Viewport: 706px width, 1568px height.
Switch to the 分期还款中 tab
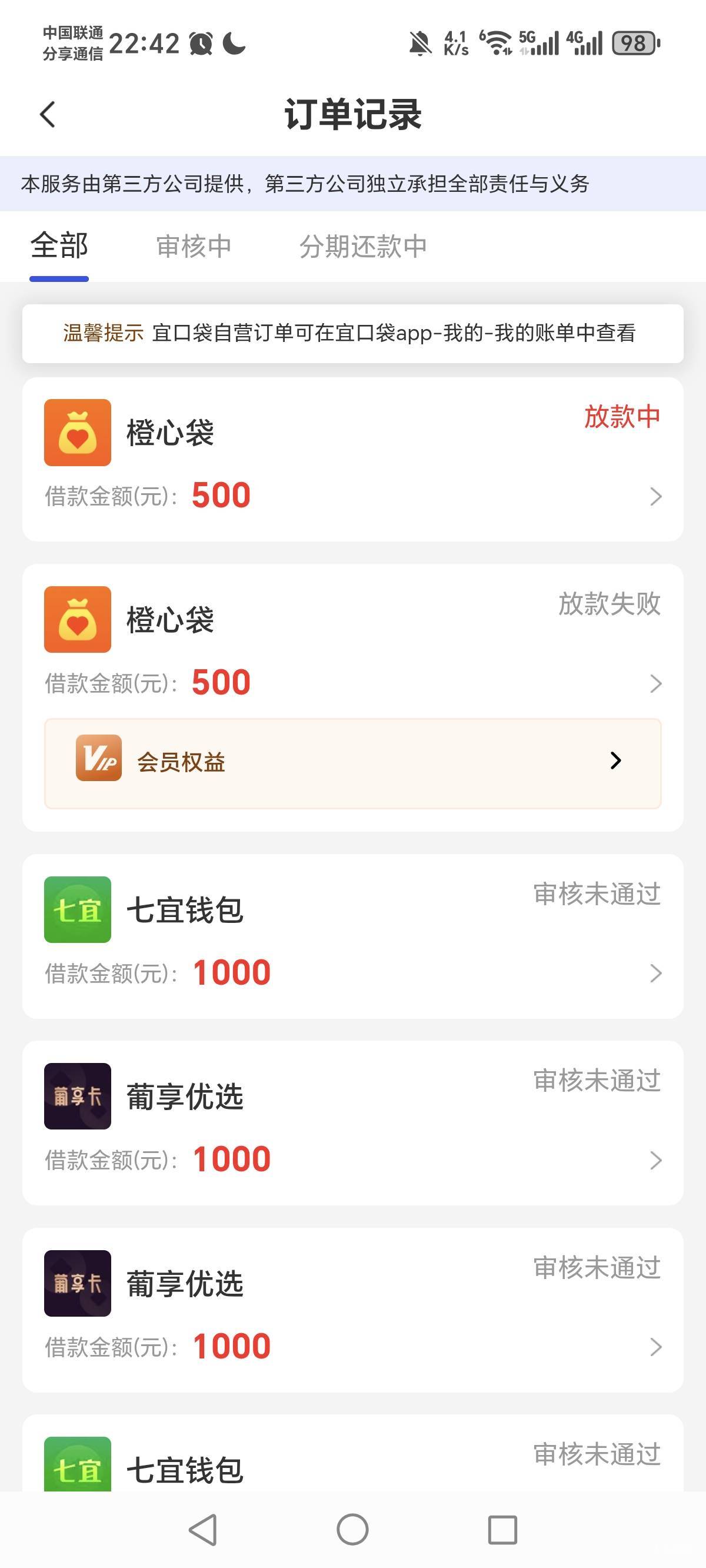pos(363,247)
